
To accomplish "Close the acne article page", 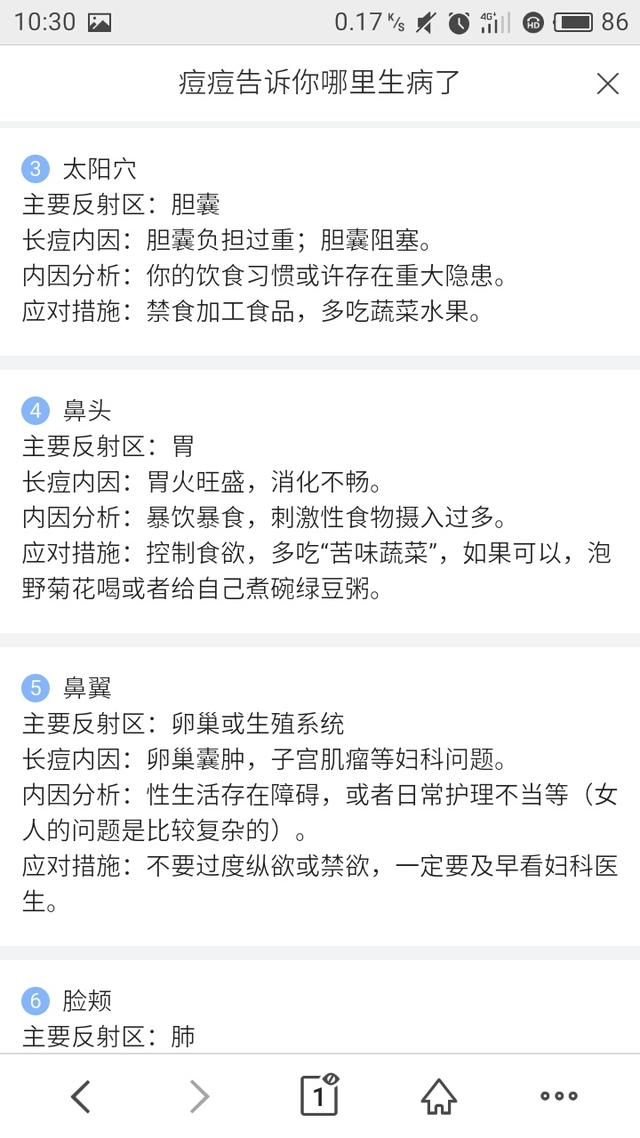I will point(607,83).
